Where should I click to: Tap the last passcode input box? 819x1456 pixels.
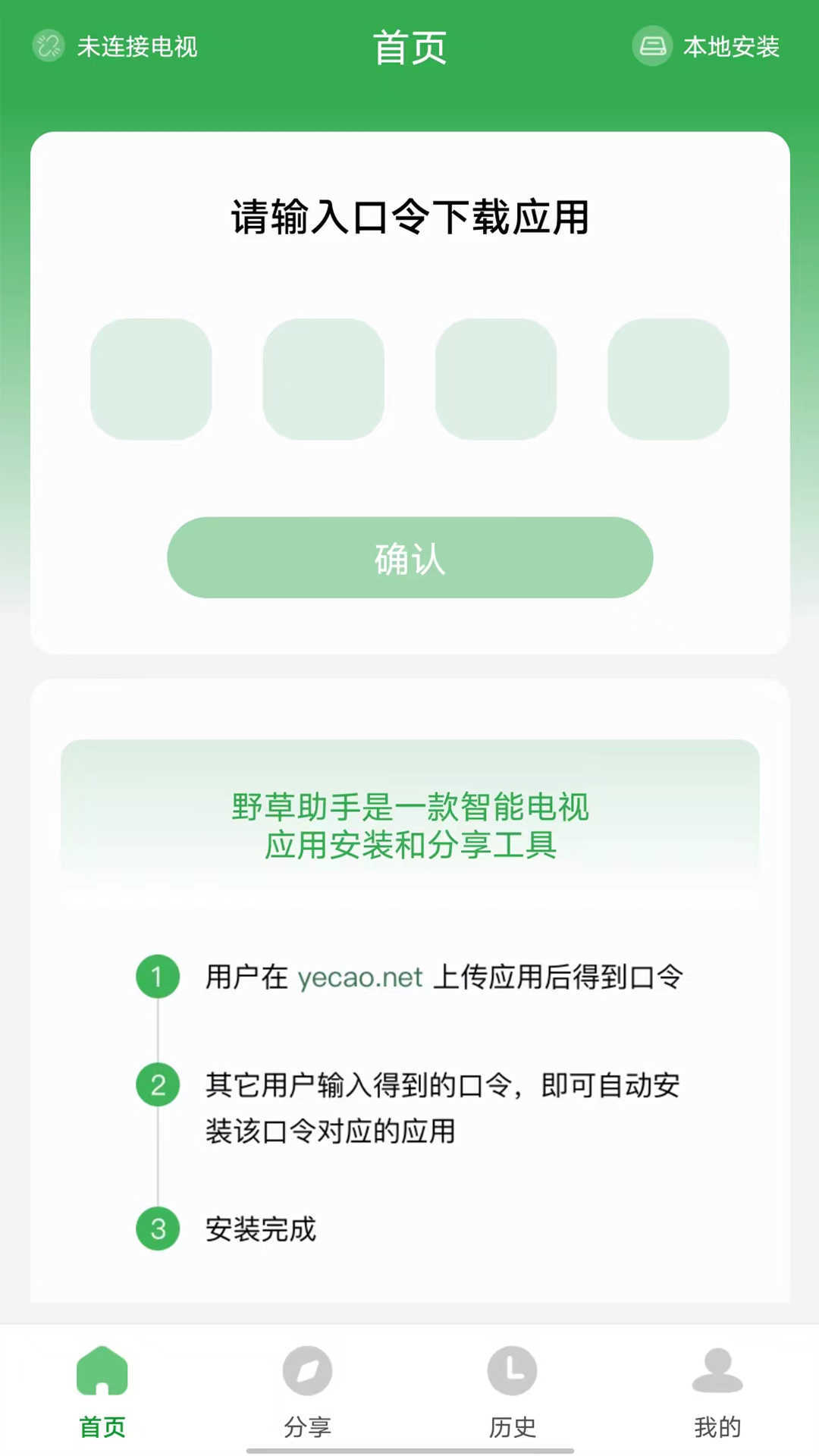[x=668, y=377]
